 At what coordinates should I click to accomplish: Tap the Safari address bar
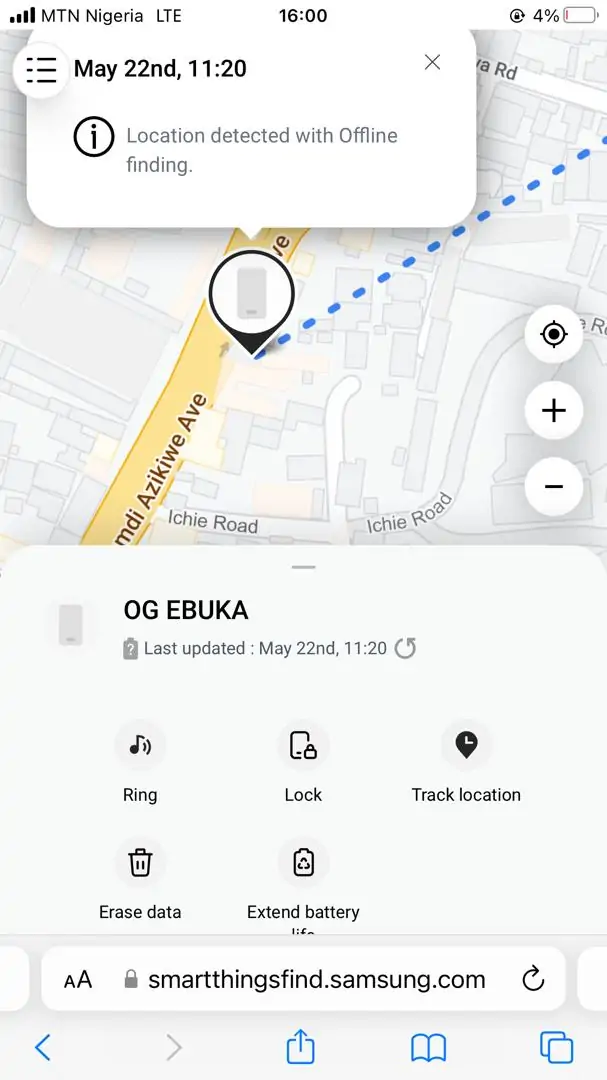tap(315, 979)
